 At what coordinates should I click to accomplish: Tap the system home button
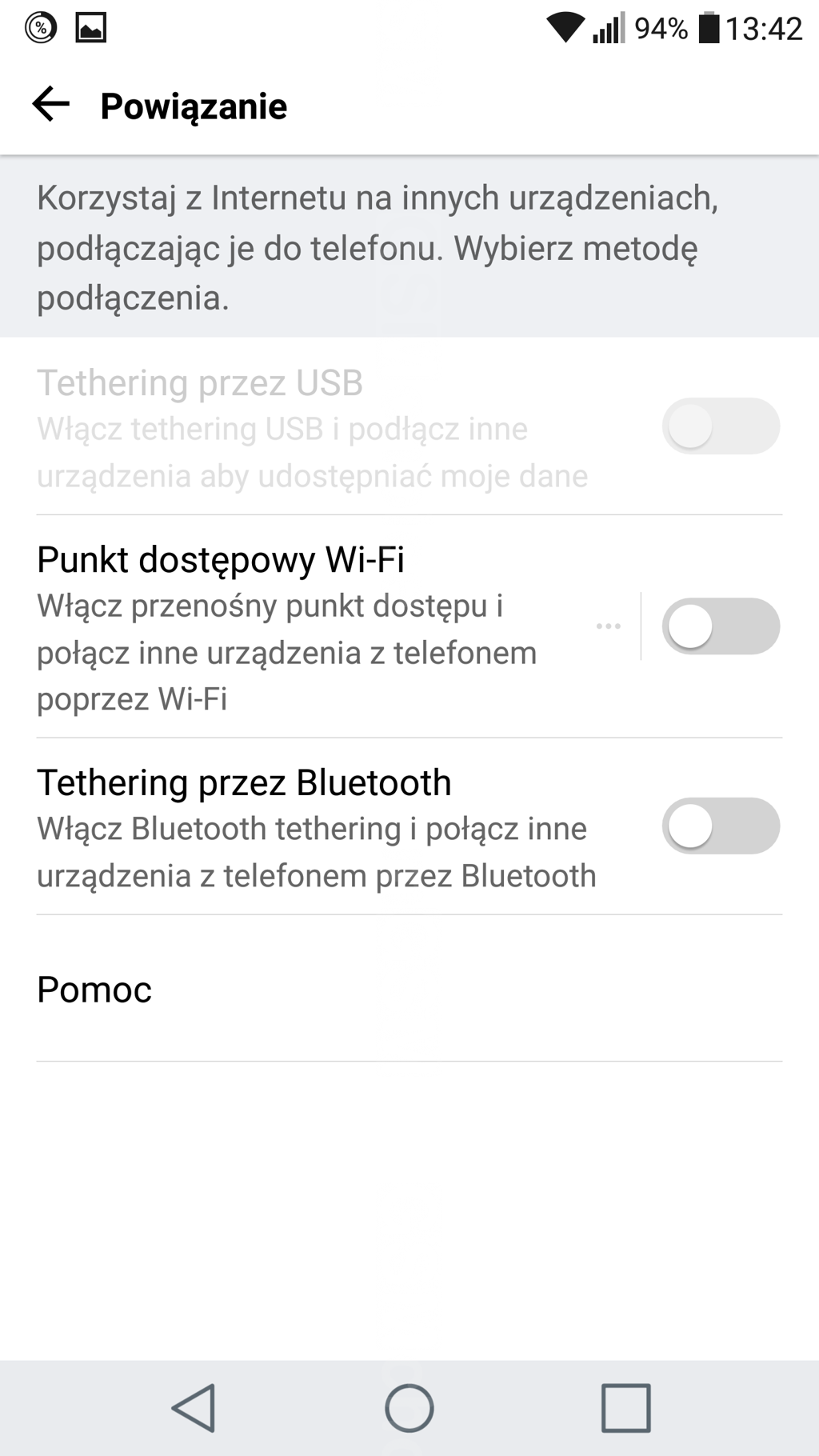click(409, 1407)
